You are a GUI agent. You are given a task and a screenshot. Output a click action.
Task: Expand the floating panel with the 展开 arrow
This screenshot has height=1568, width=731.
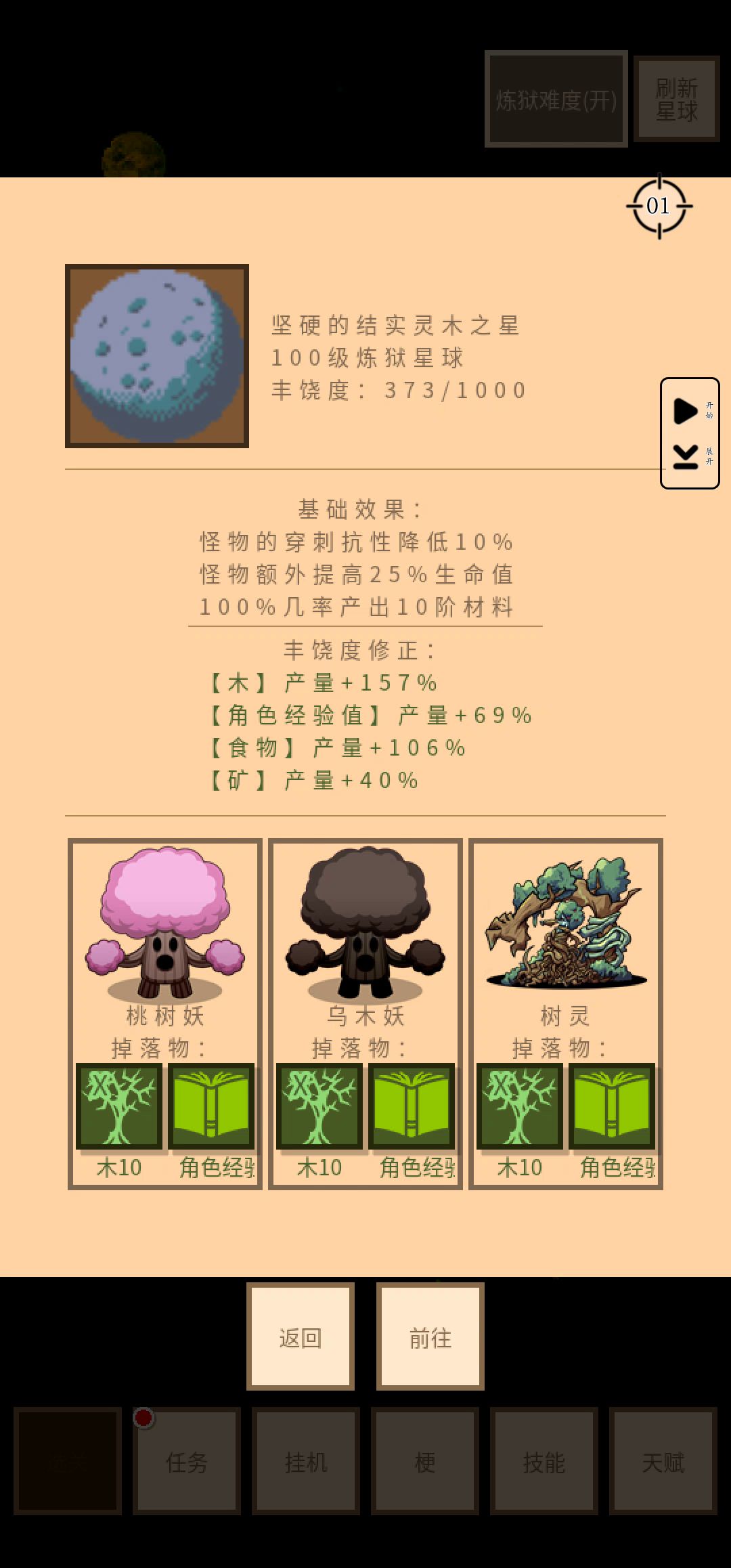[x=687, y=457]
